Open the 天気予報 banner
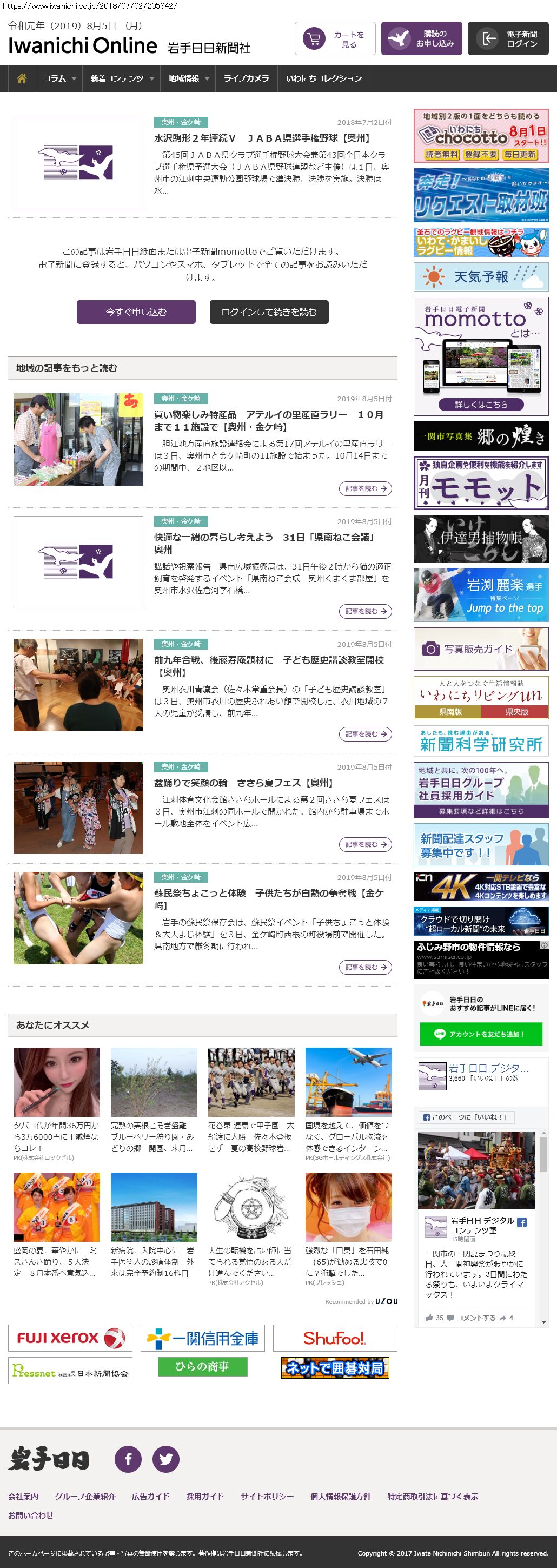This screenshot has height=1568, width=557. pyautogui.click(x=480, y=277)
